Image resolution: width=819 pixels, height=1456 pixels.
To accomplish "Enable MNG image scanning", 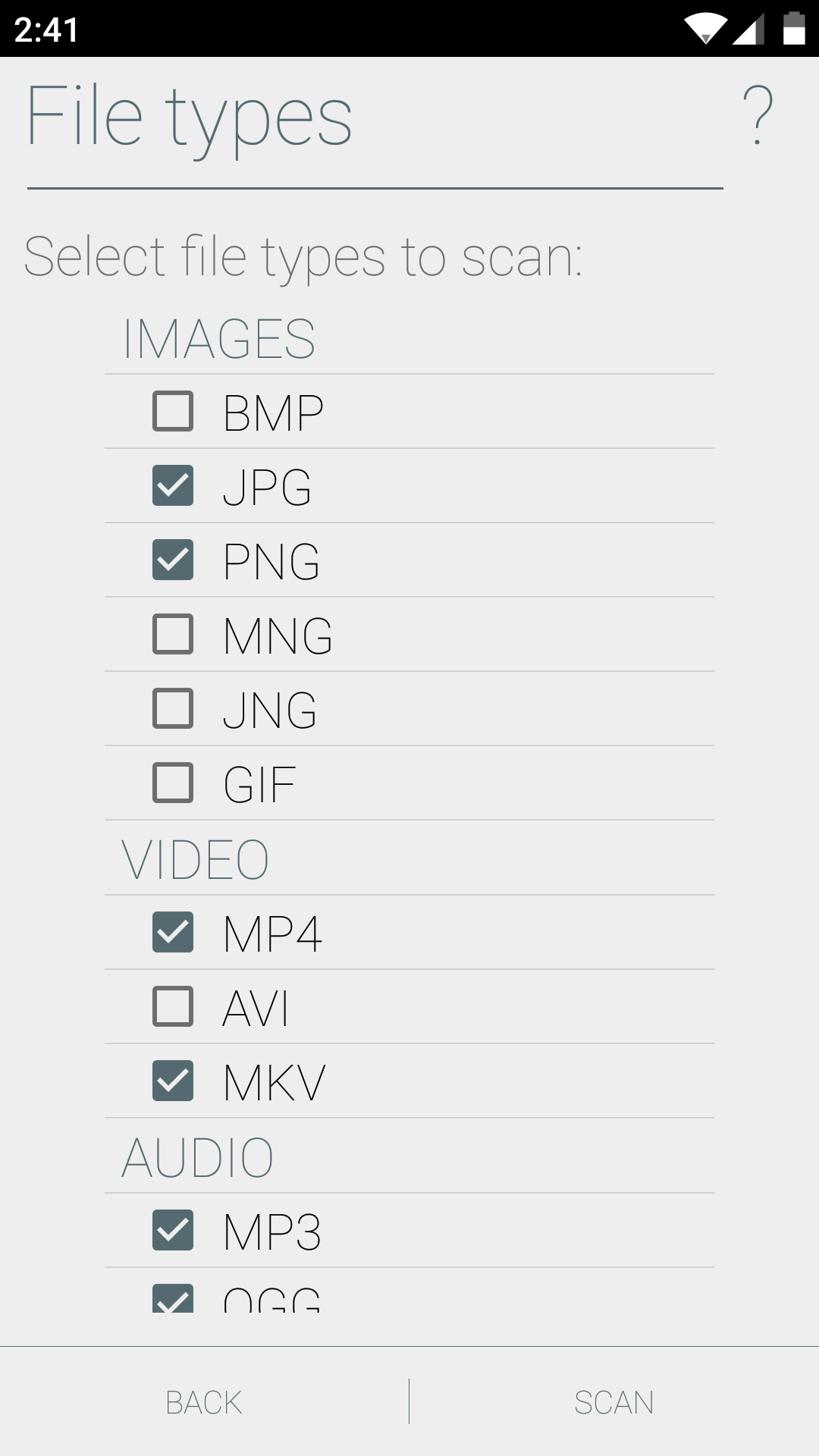I will point(173,634).
